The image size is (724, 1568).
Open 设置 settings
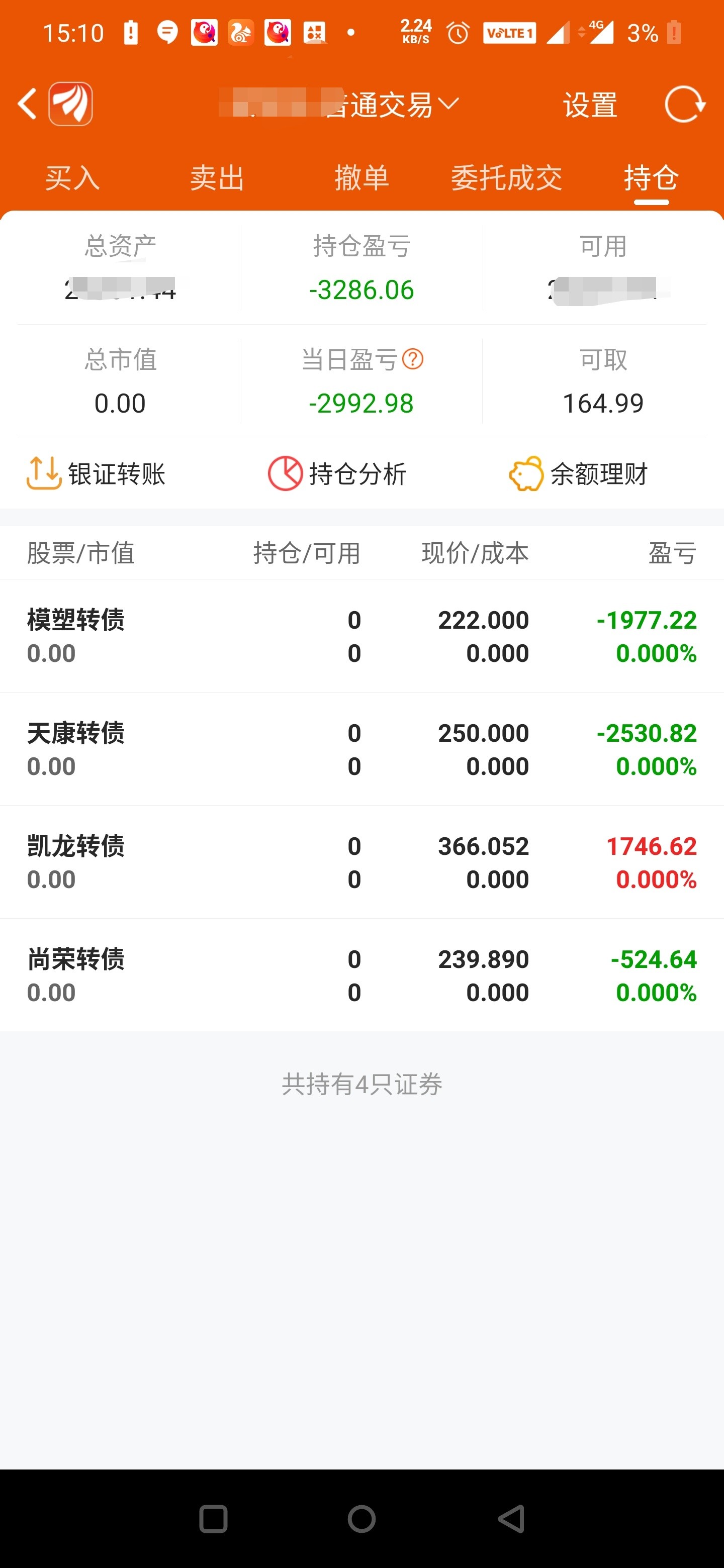tap(589, 105)
